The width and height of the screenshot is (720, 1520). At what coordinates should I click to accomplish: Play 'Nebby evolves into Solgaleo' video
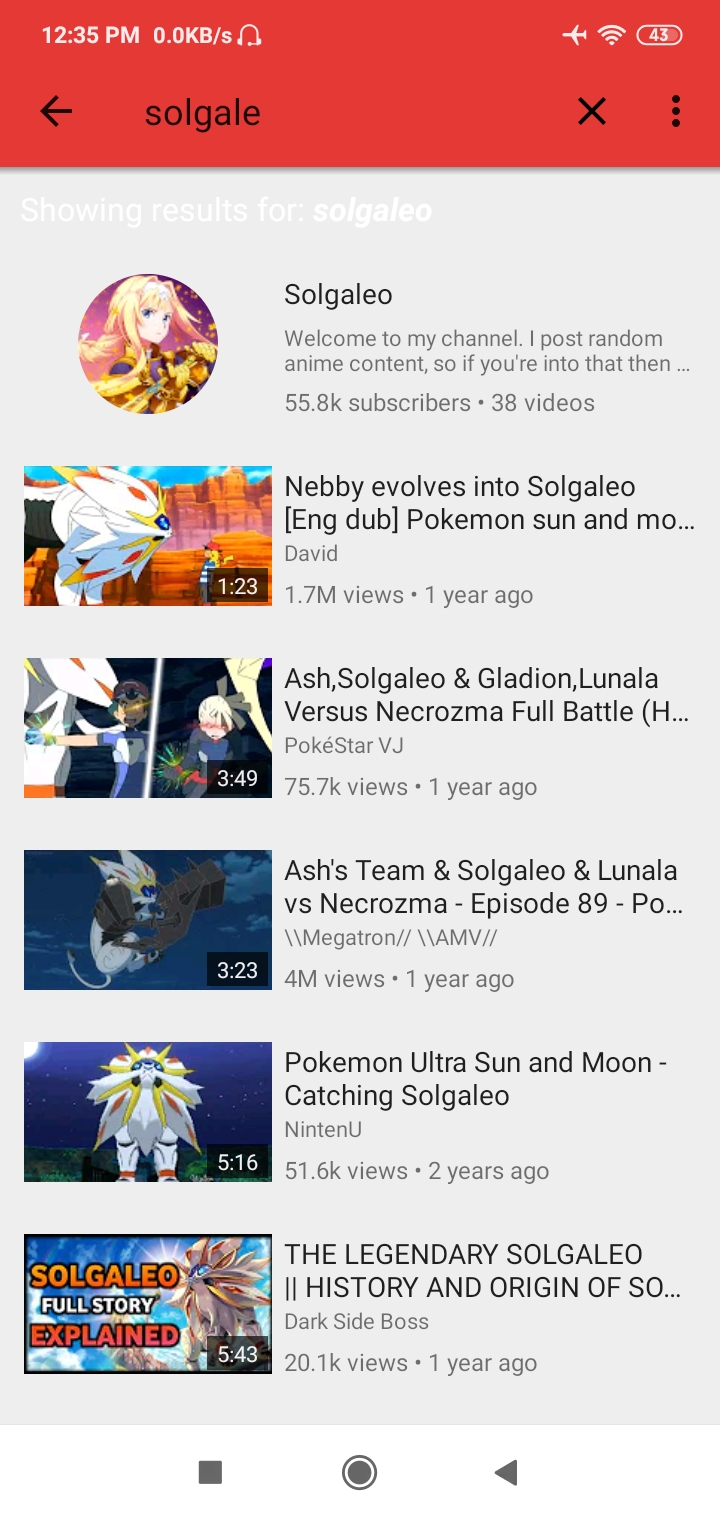360,536
